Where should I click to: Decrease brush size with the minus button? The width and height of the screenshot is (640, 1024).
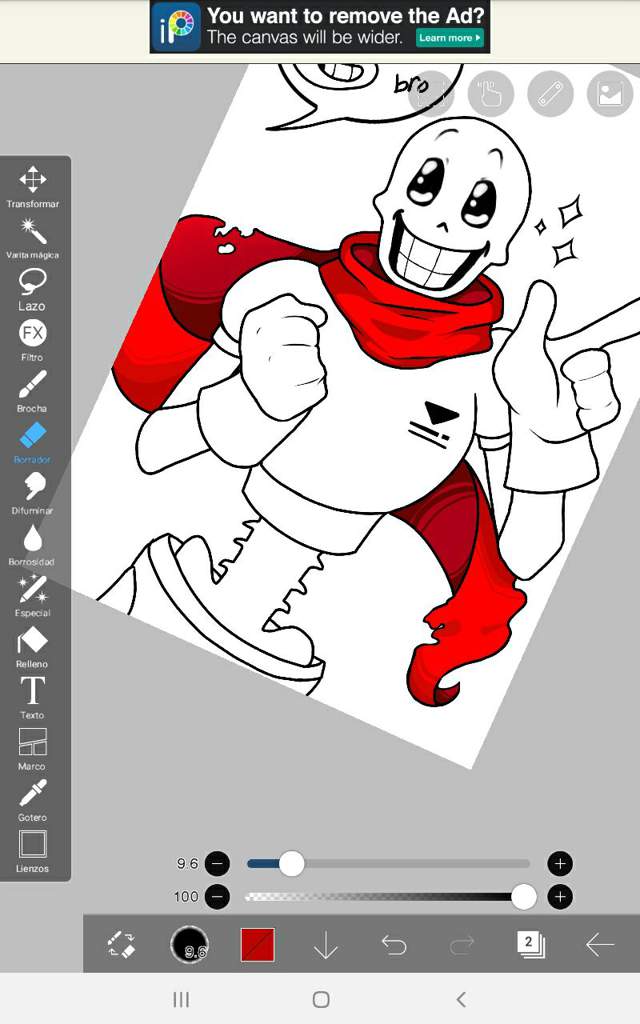pyautogui.click(x=217, y=863)
